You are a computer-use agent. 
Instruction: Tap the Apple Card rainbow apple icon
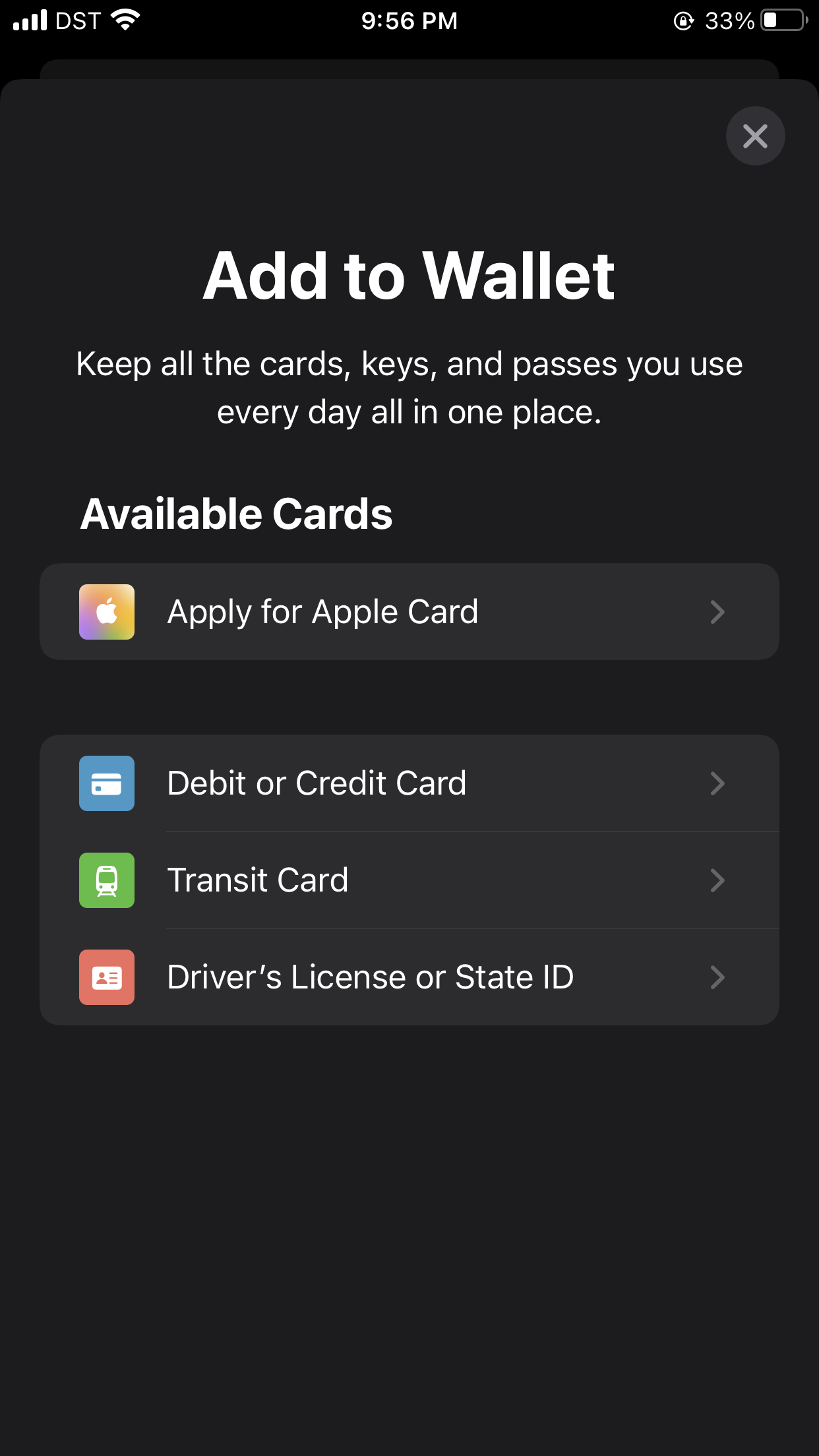pos(106,611)
